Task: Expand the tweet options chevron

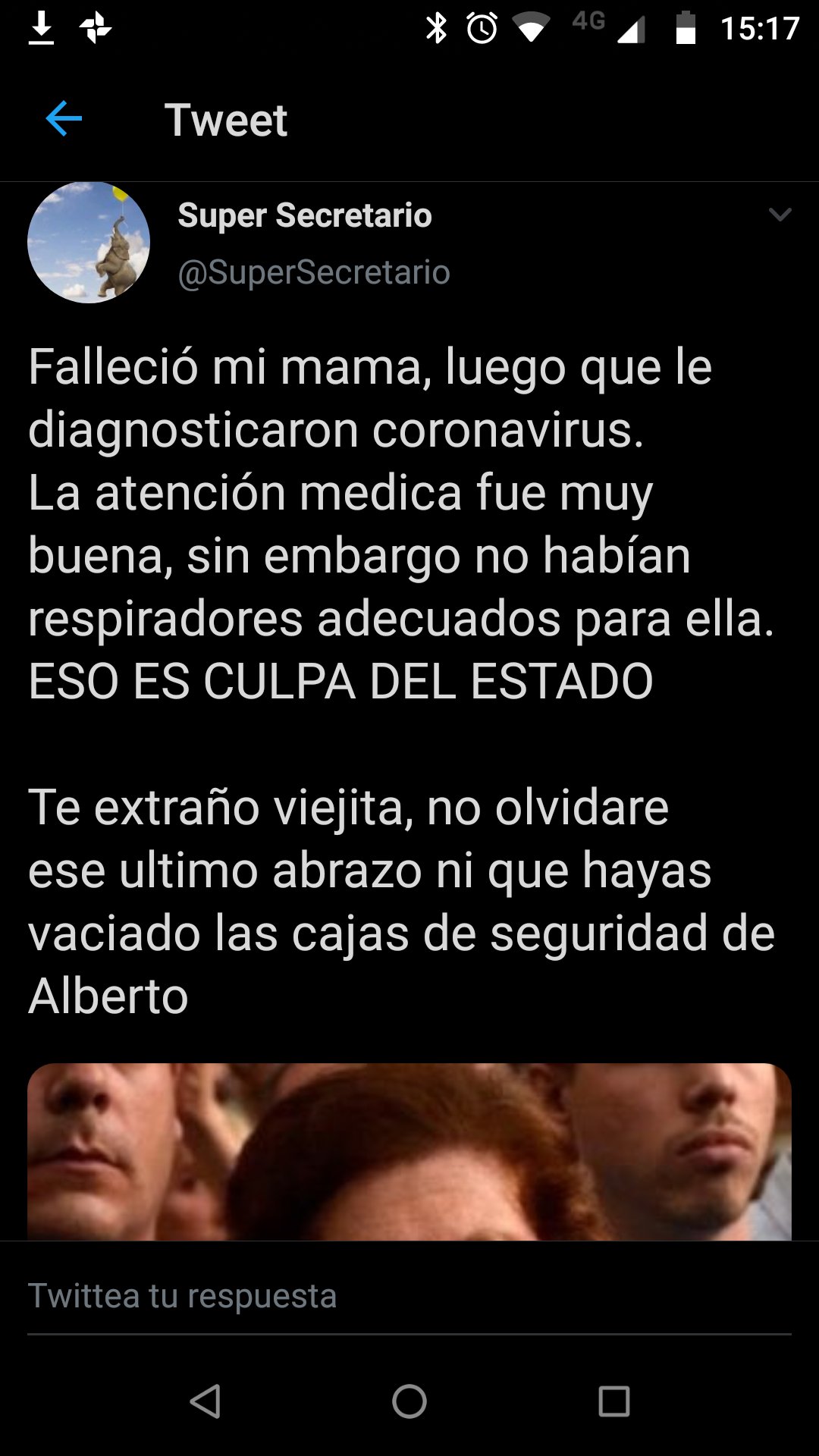Action: tap(780, 215)
